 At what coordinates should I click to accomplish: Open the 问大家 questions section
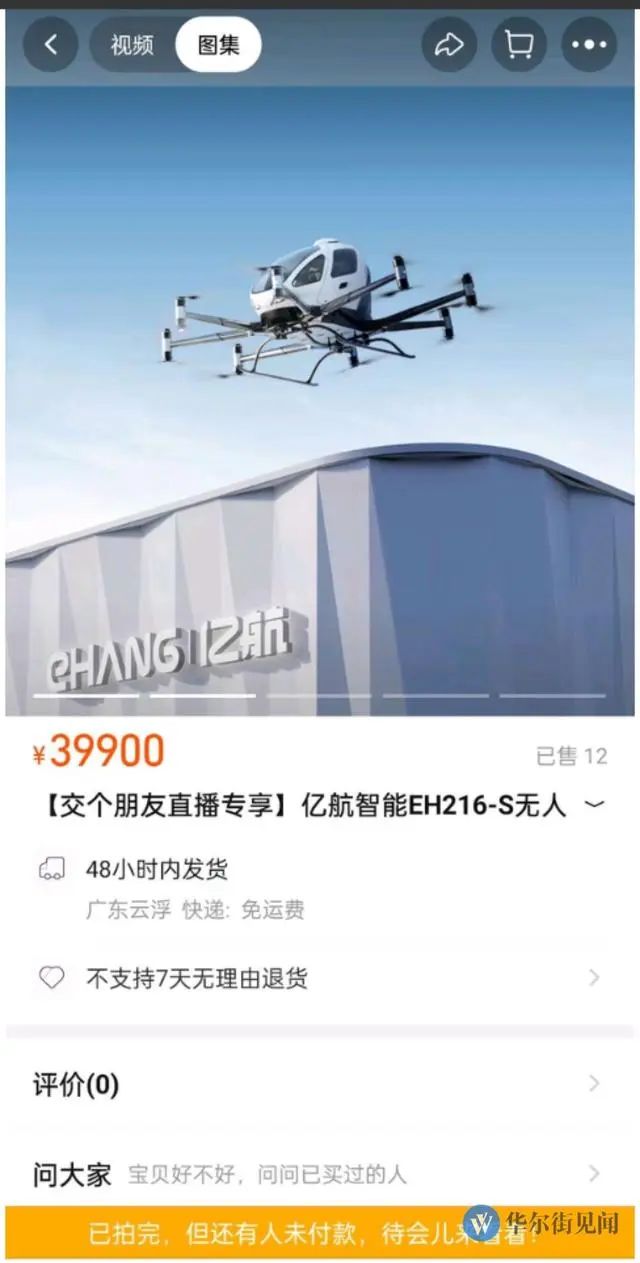tap(320, 1174)
